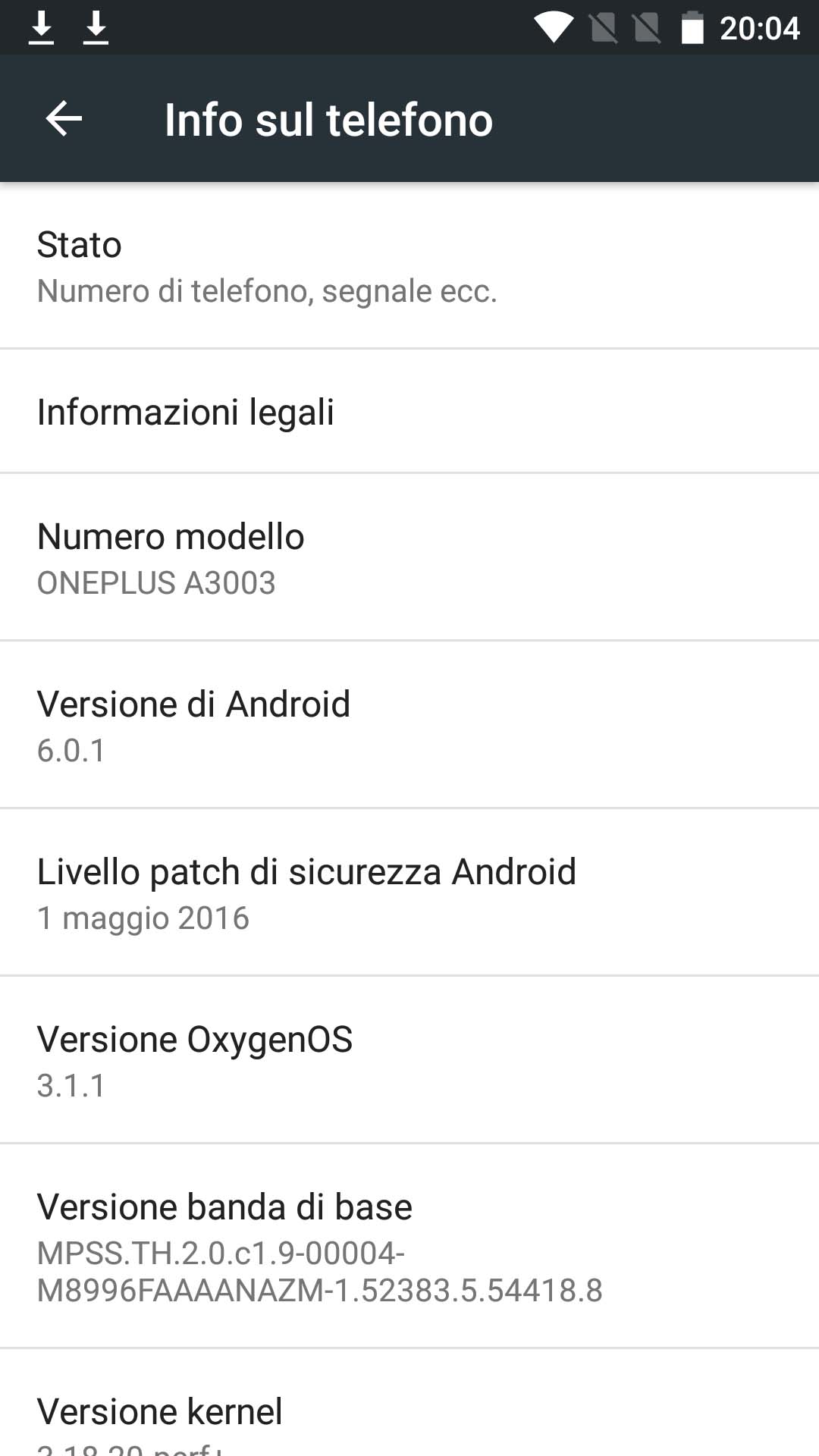Image resolution: width=819 pixels, height=1456 pixels.
Task: Go back using the top arrow
Action: click(64, 119)
